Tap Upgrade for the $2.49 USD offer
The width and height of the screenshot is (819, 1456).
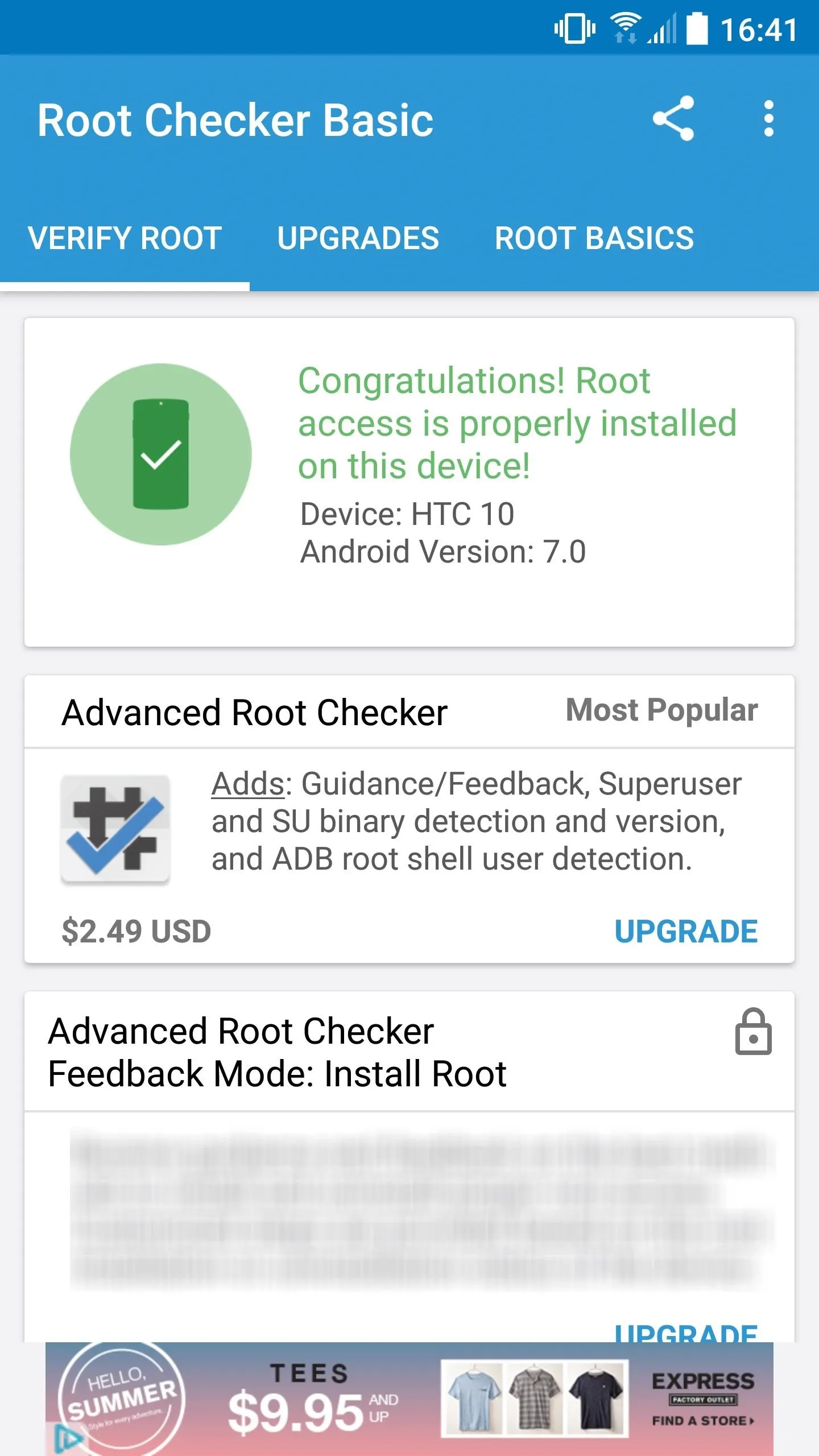(686, 932)
